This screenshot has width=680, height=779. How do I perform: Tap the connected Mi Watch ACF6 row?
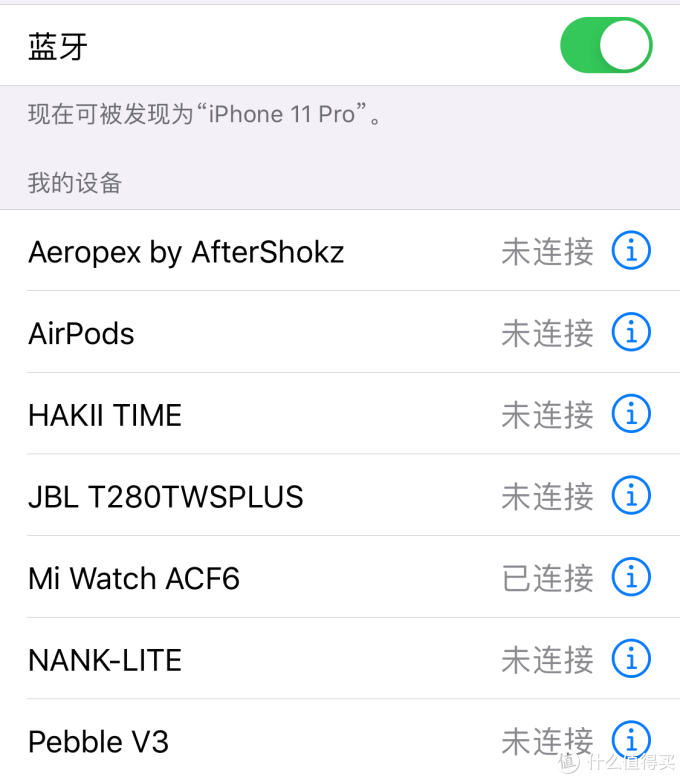(x=134, y=578)
